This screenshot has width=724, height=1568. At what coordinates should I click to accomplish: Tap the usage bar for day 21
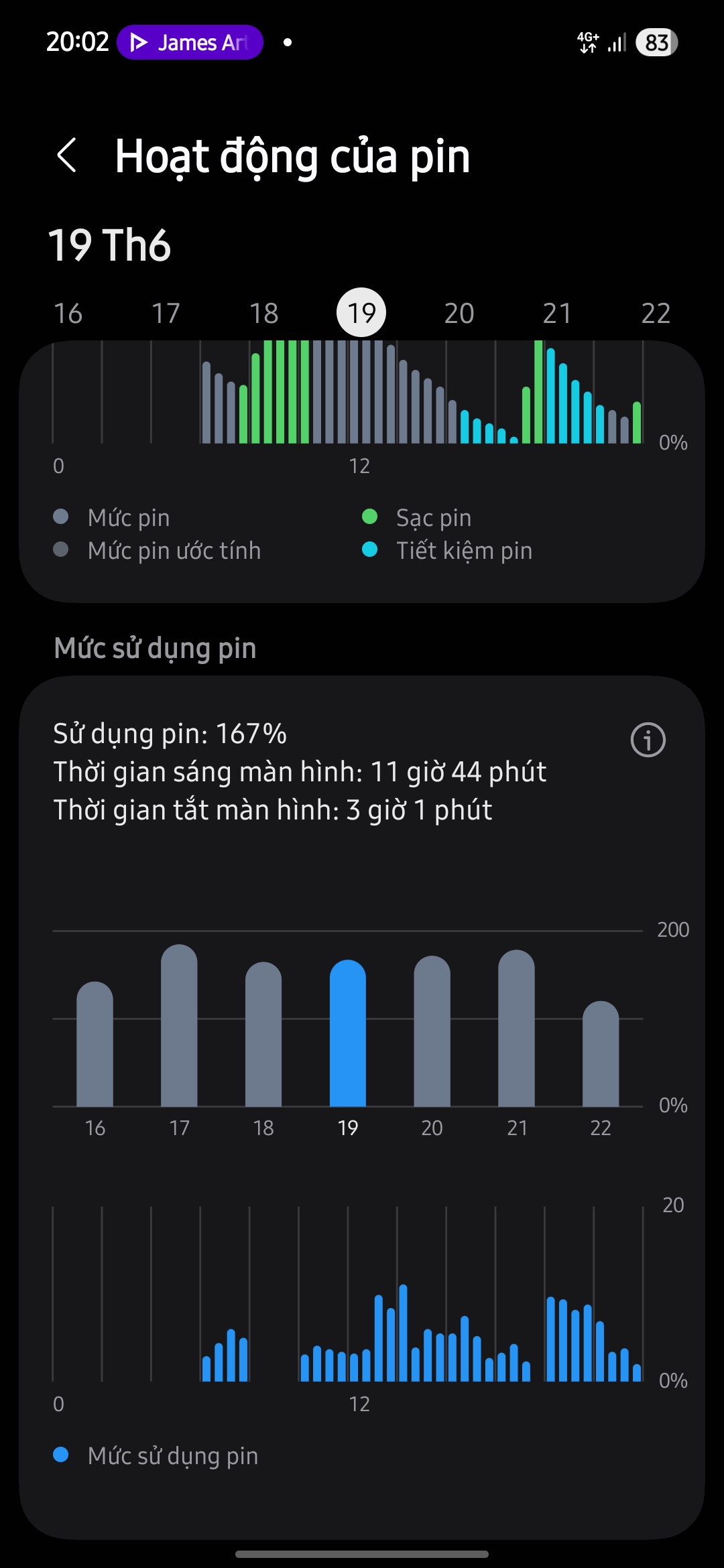click(x=516, y=1029)
